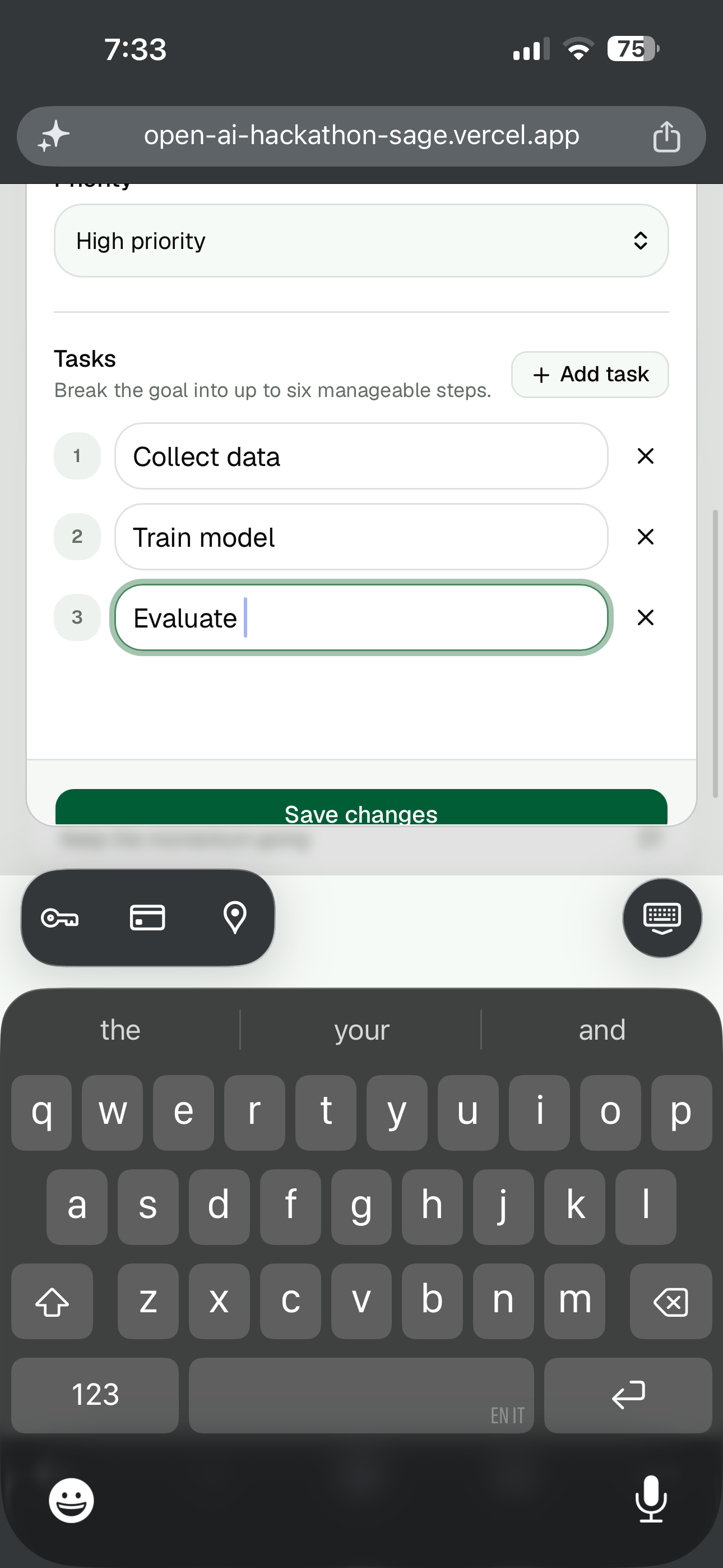Image resolution: width=723 pixels, height=1568 pixels.
Task: Focus the Evaluate task field
Action: coord(361,617)
